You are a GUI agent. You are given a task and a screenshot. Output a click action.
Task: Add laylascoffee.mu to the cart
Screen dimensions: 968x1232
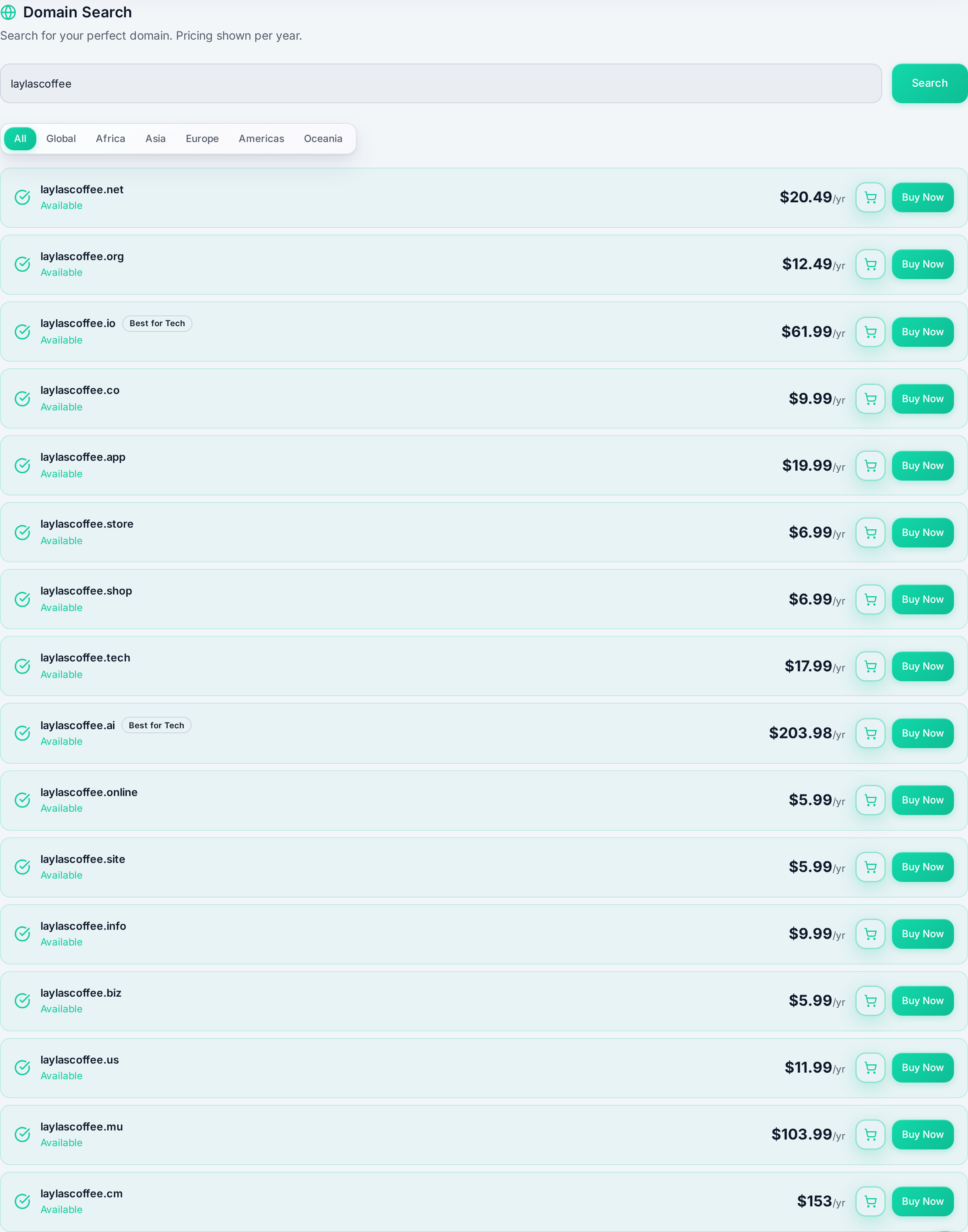870,1135
